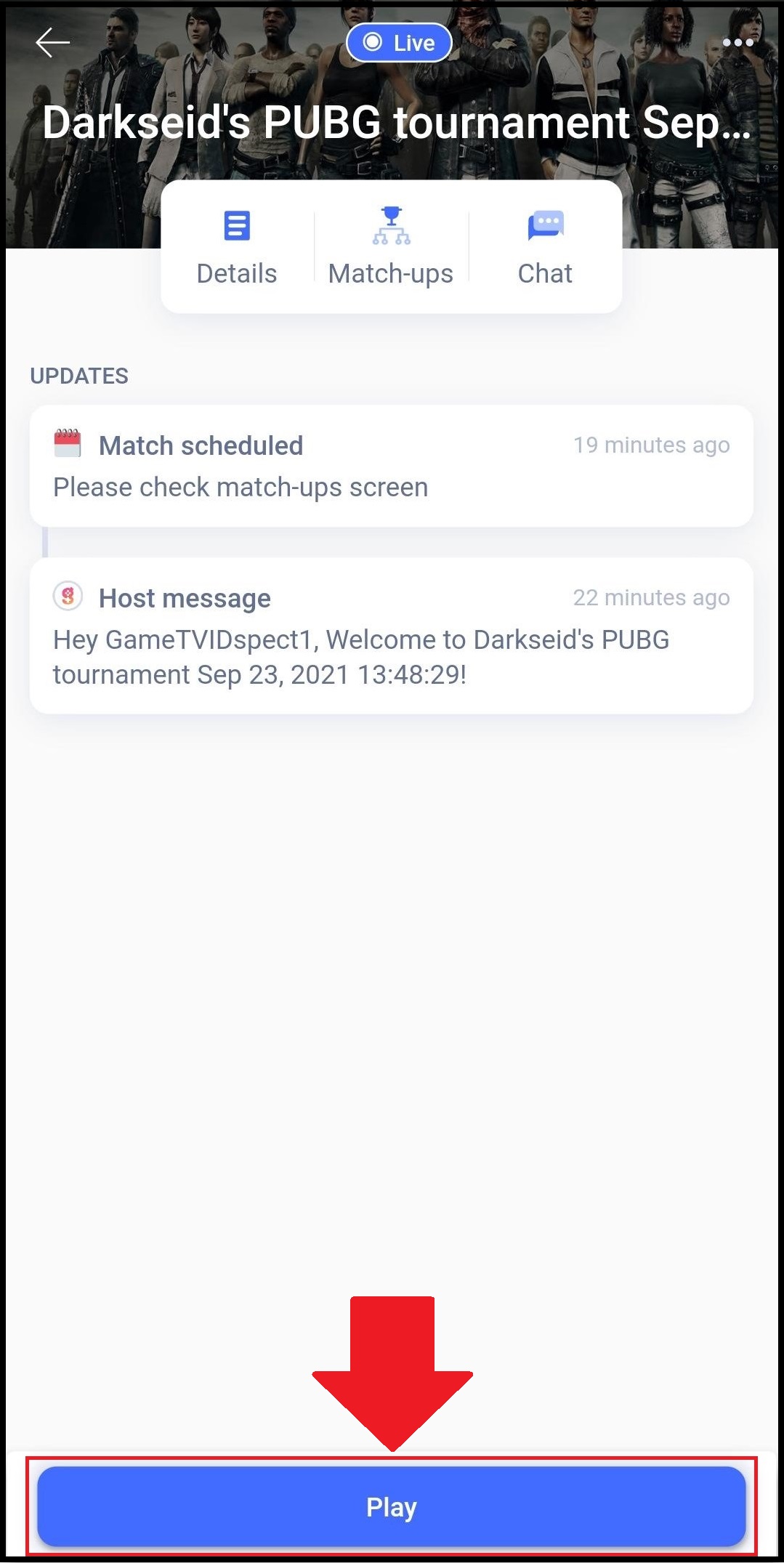Open the Host message card
This screenshot has height=1563, width=784.
[x=391, y=636]
